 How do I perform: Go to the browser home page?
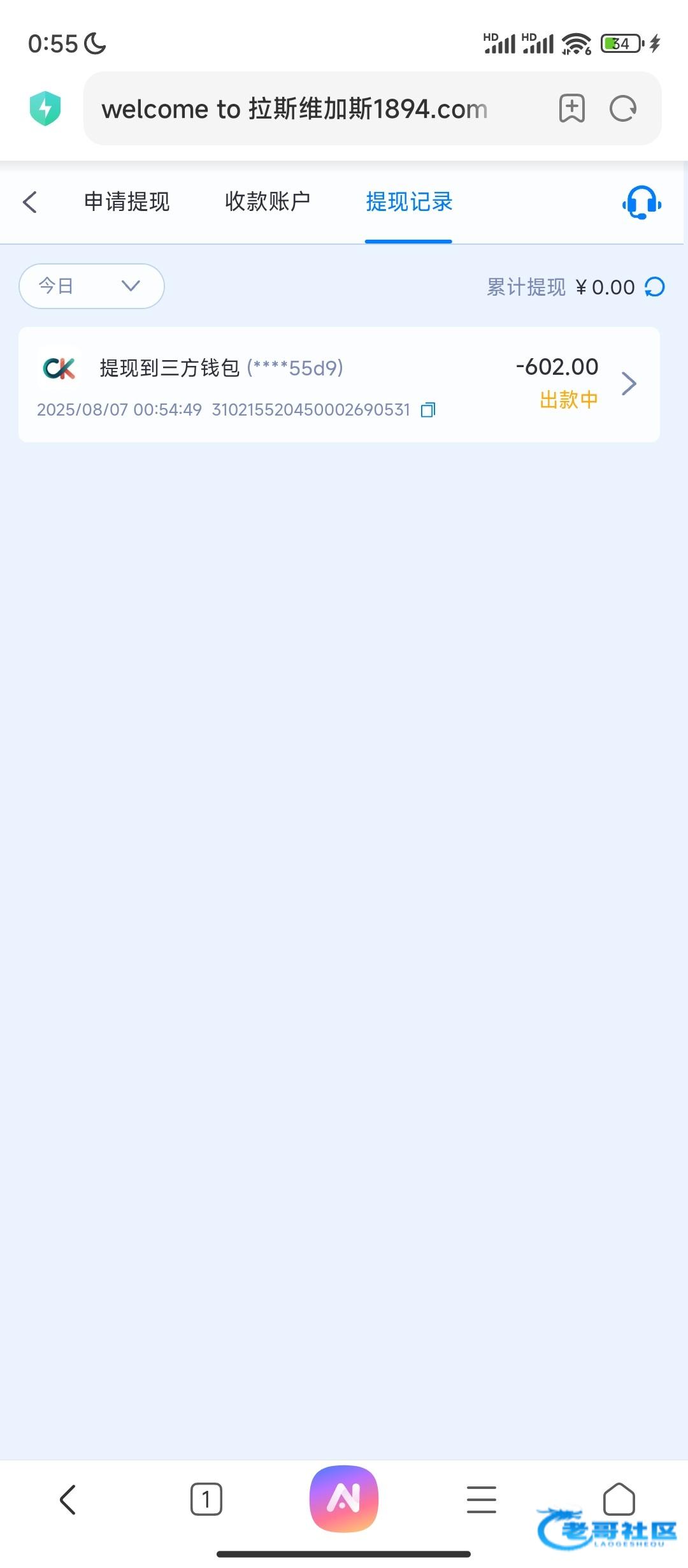point(619,1499)
